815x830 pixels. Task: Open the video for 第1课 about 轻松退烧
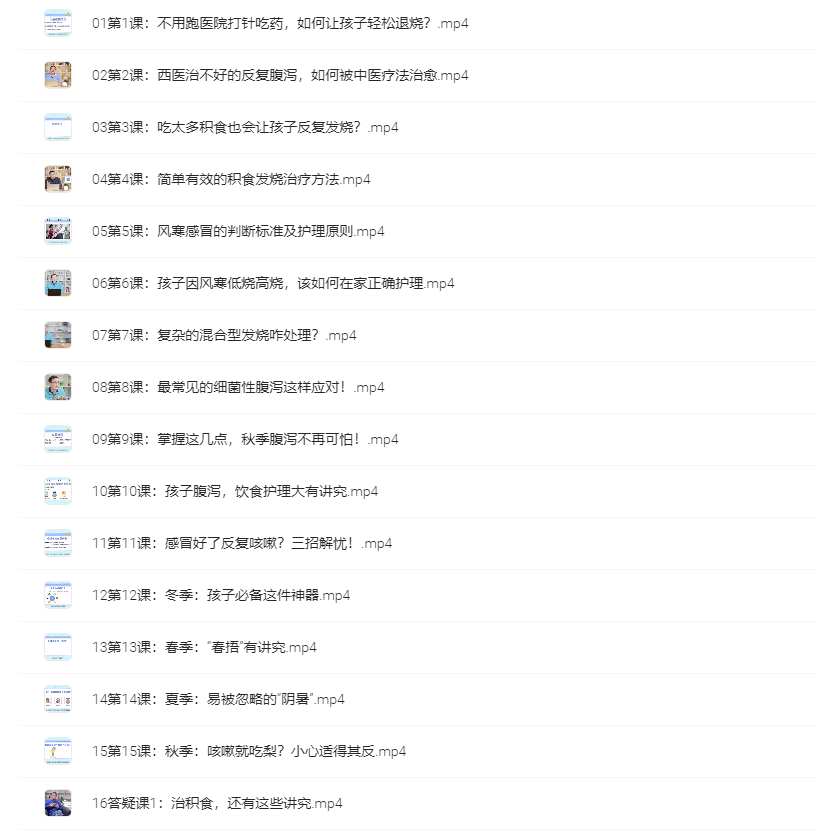point(281,23)
